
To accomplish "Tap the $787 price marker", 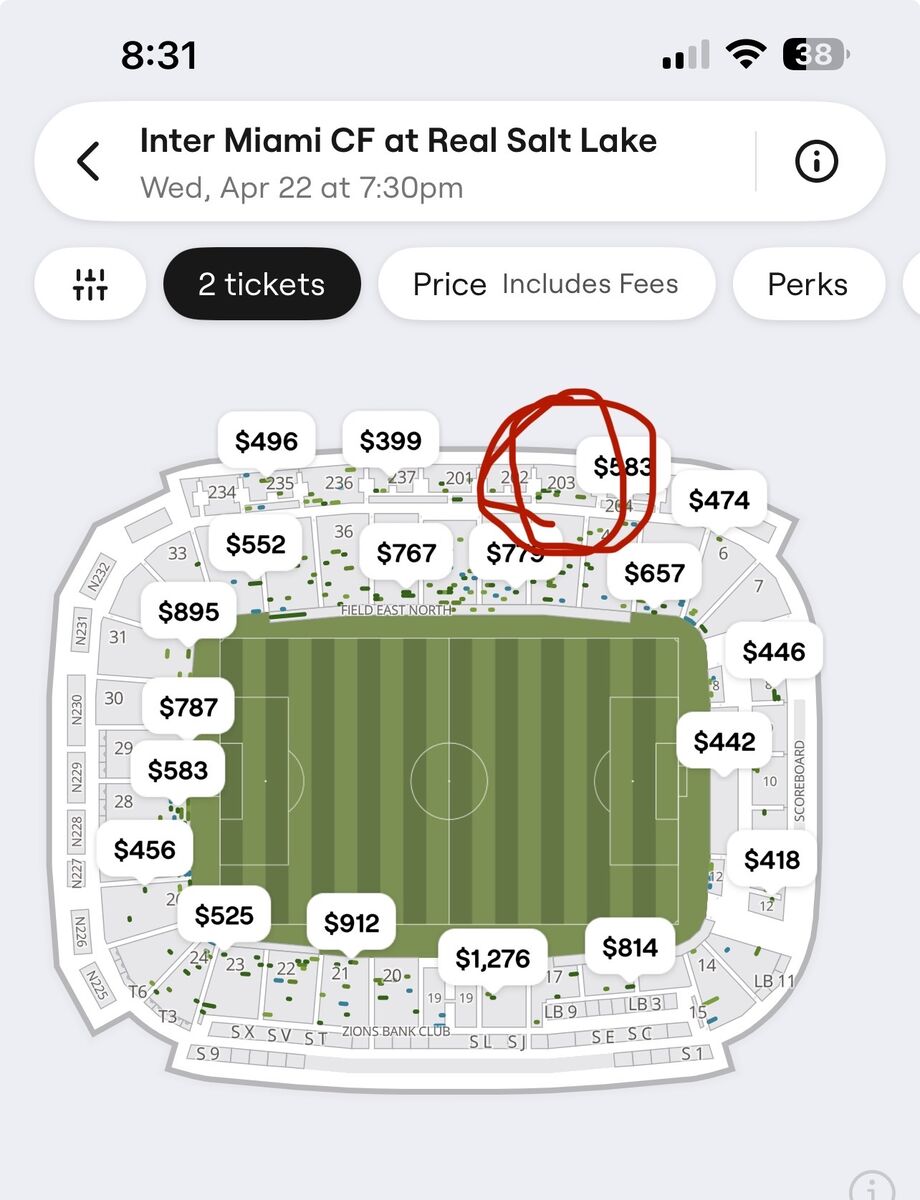I will tap(189, 707).
